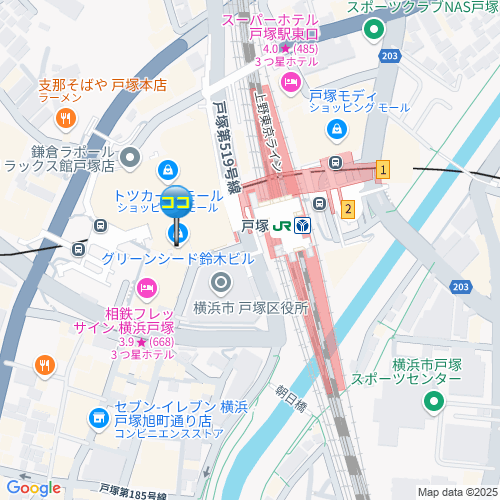500x500 pixels.
Task: Tap the スポーツクラブNAS戸塚 pin
Action: [x=374, y=30]
